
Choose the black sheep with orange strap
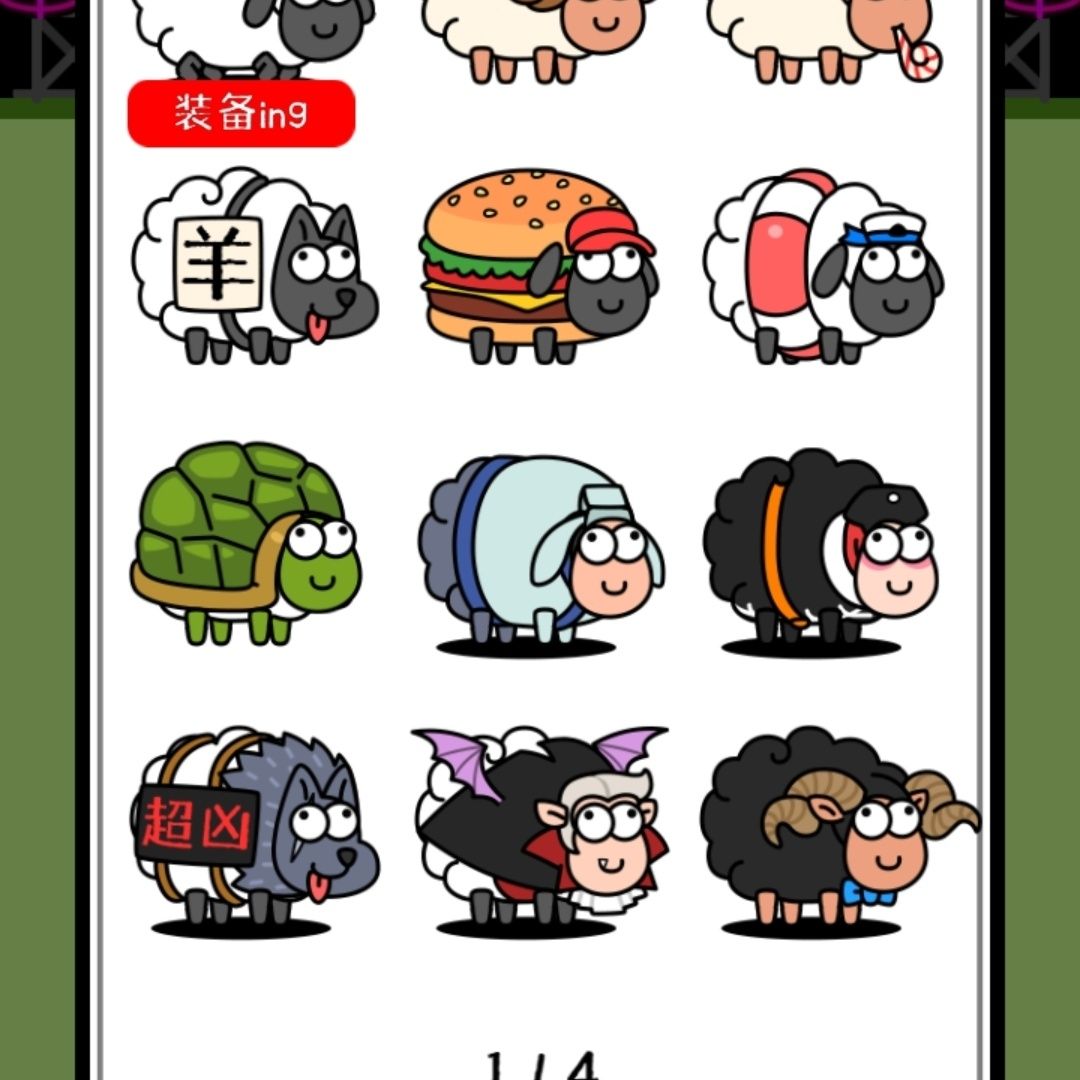click(821, 548)
